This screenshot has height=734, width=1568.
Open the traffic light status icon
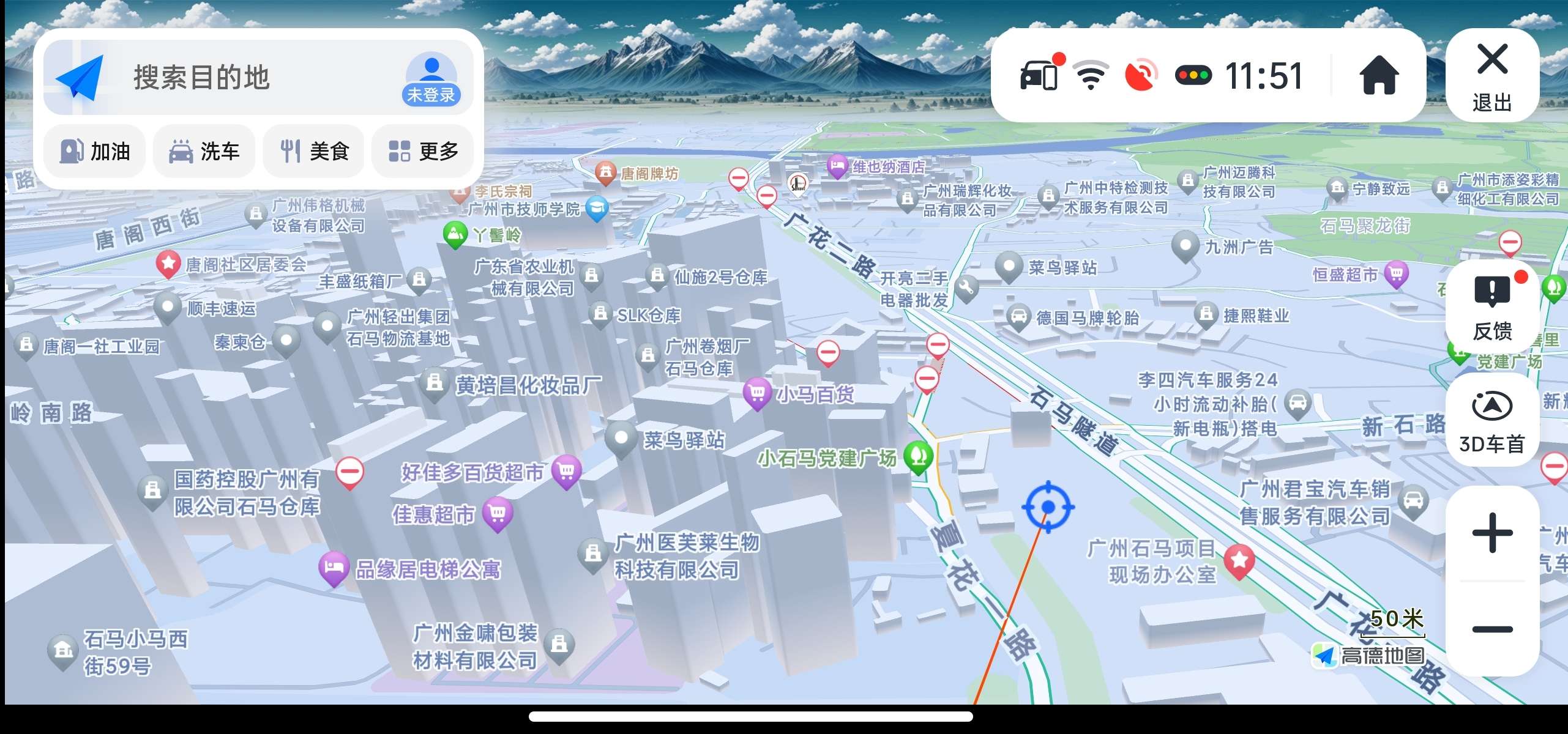pos(1193,76)
